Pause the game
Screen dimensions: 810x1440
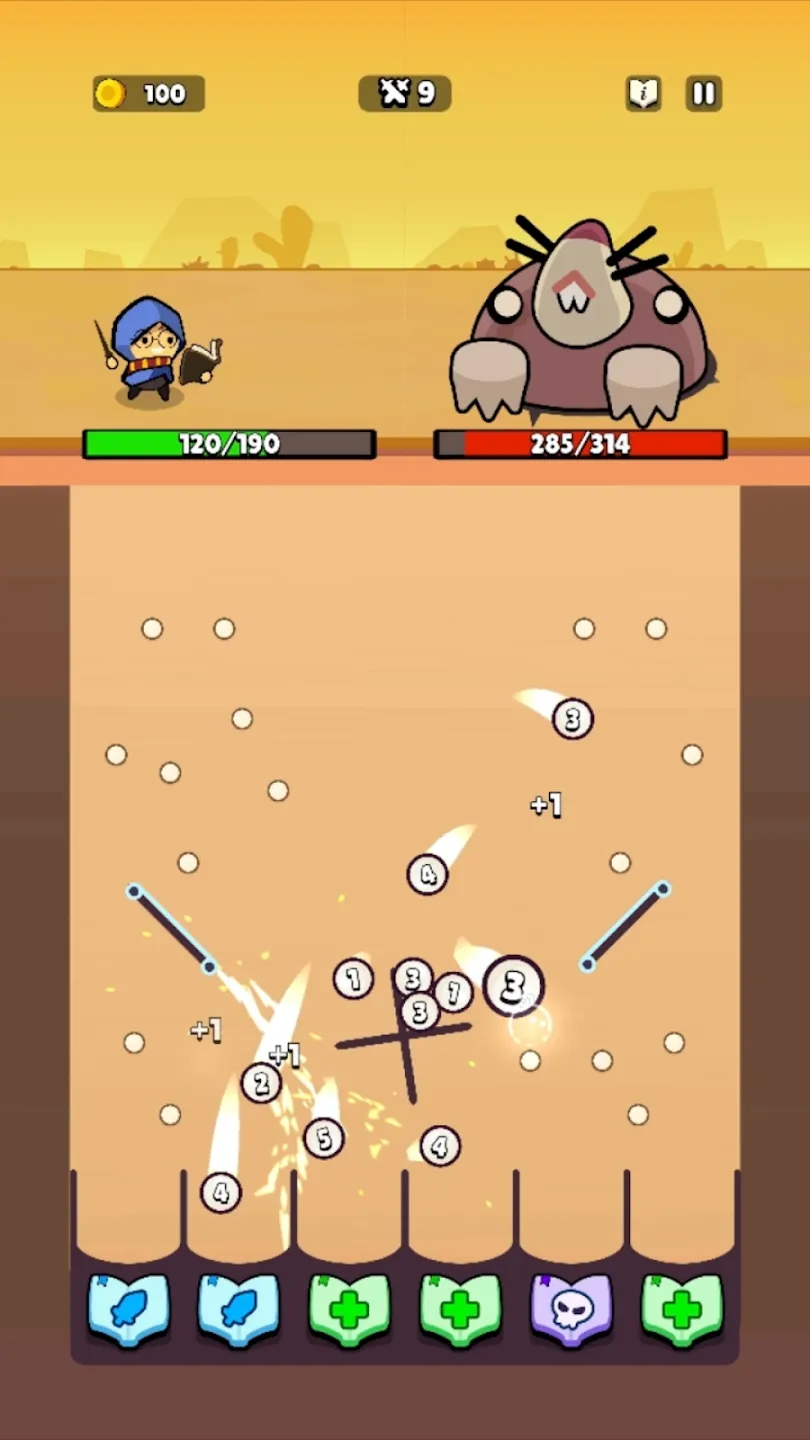click(x=703, y=94)
